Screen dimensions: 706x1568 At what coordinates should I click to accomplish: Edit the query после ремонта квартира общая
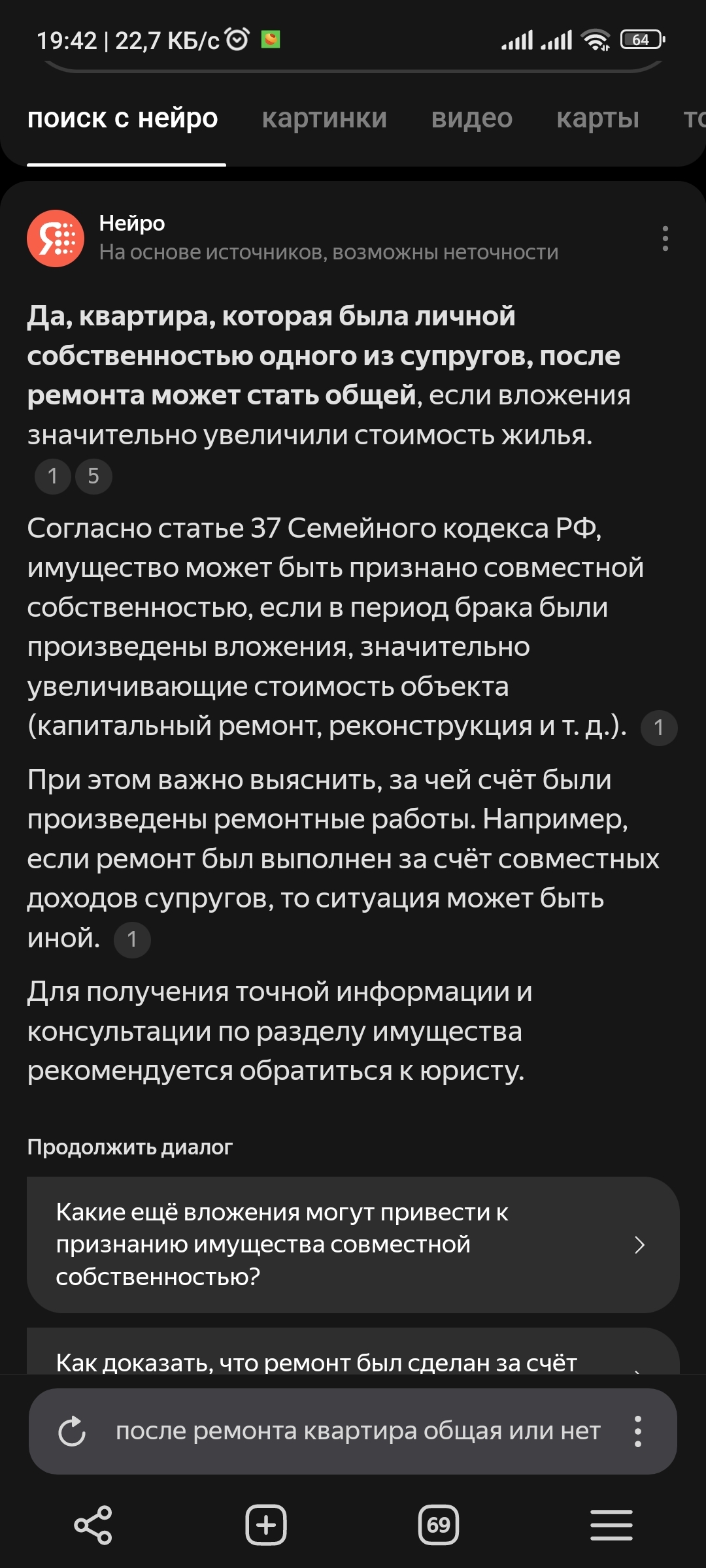pos(358,1431)
